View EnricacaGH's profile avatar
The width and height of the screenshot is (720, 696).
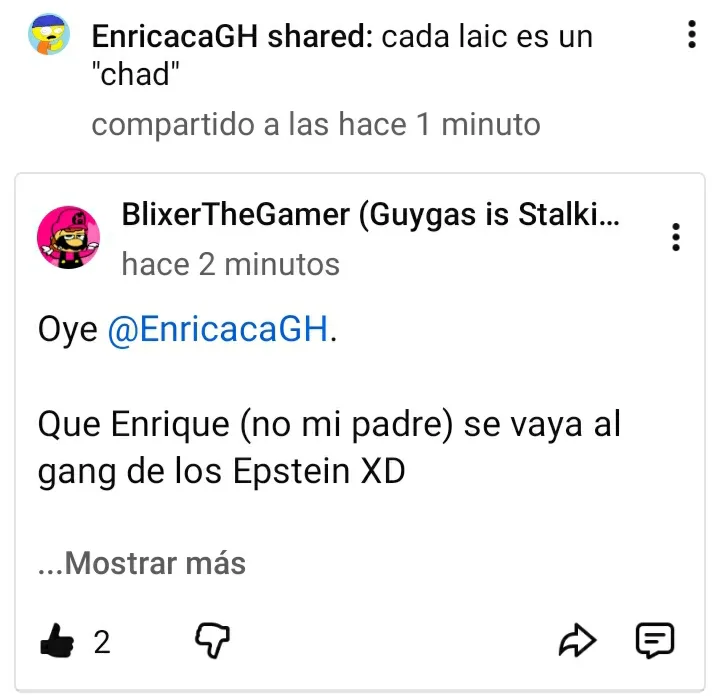coord(49,34)
